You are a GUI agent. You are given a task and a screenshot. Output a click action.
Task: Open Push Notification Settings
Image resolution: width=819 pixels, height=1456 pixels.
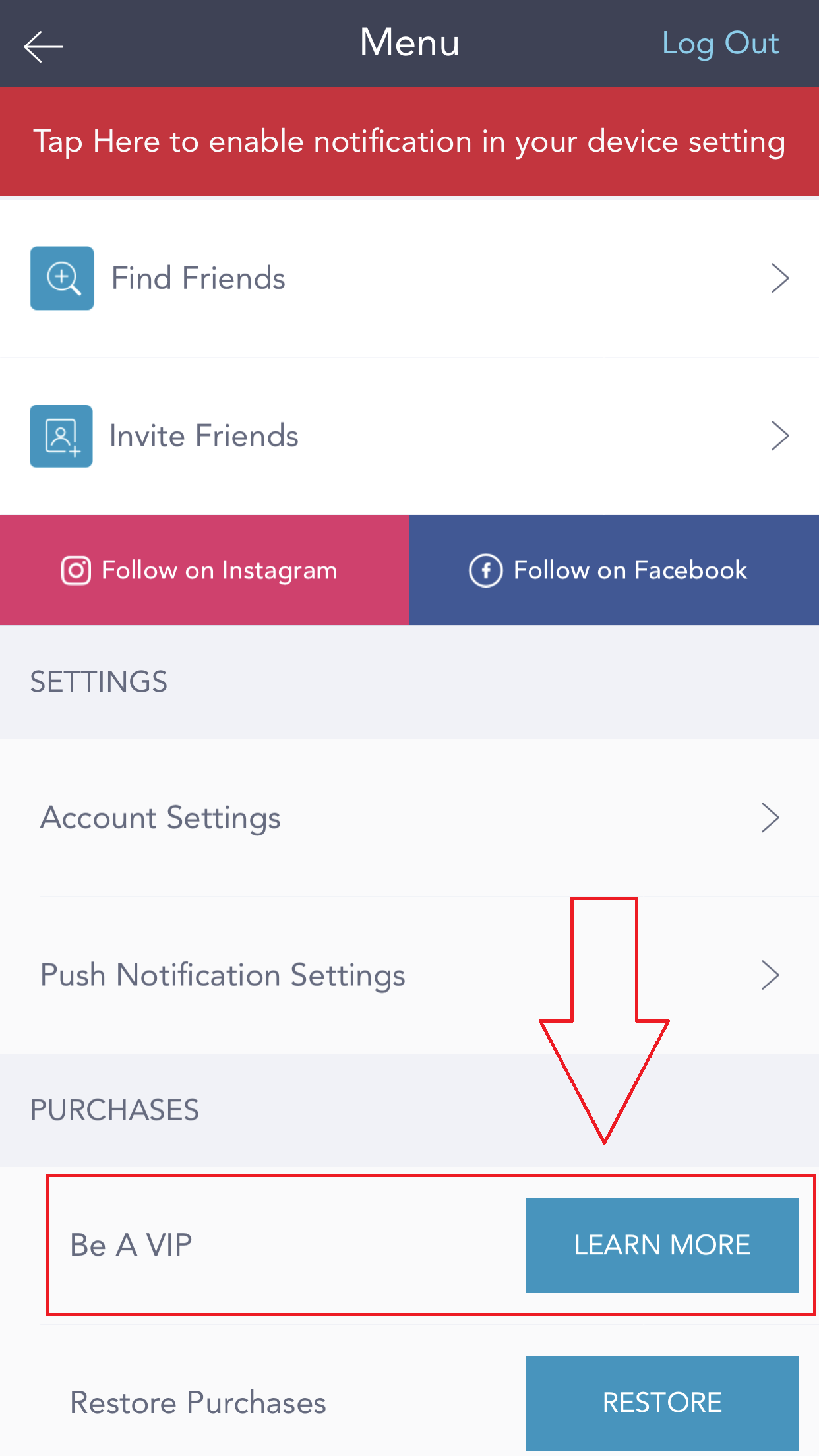[x=409, y=975]
